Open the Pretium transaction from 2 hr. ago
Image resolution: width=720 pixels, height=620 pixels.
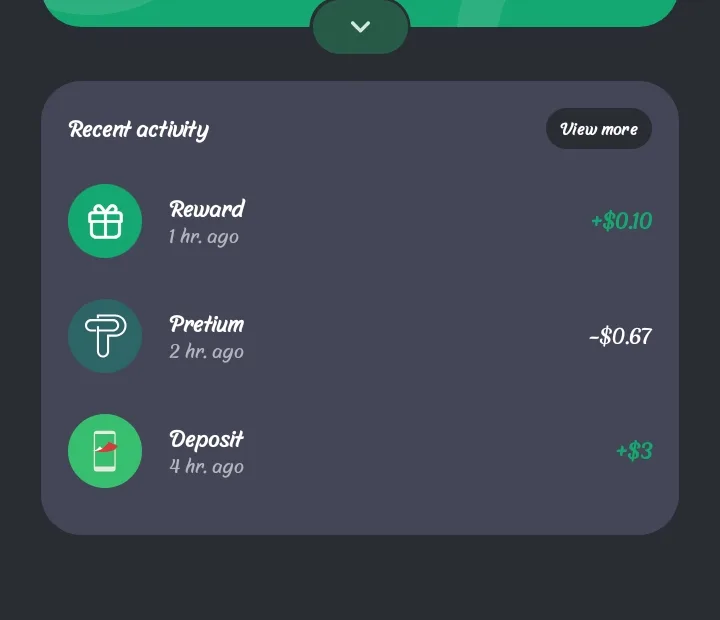tap(360, 336)
